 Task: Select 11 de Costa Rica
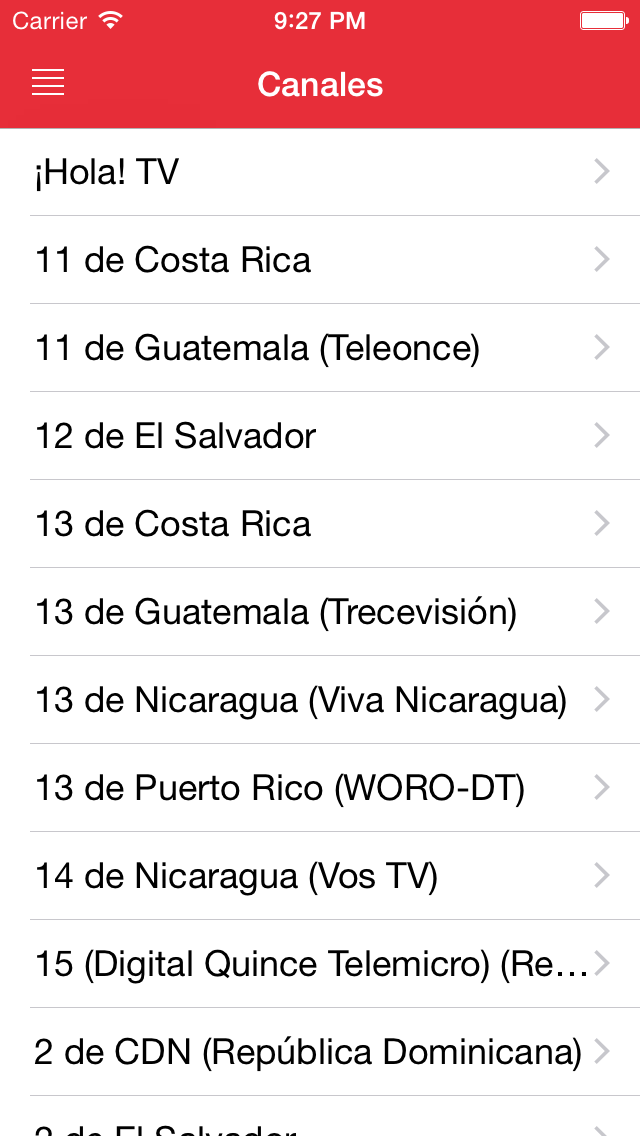[x=320, y=260]
